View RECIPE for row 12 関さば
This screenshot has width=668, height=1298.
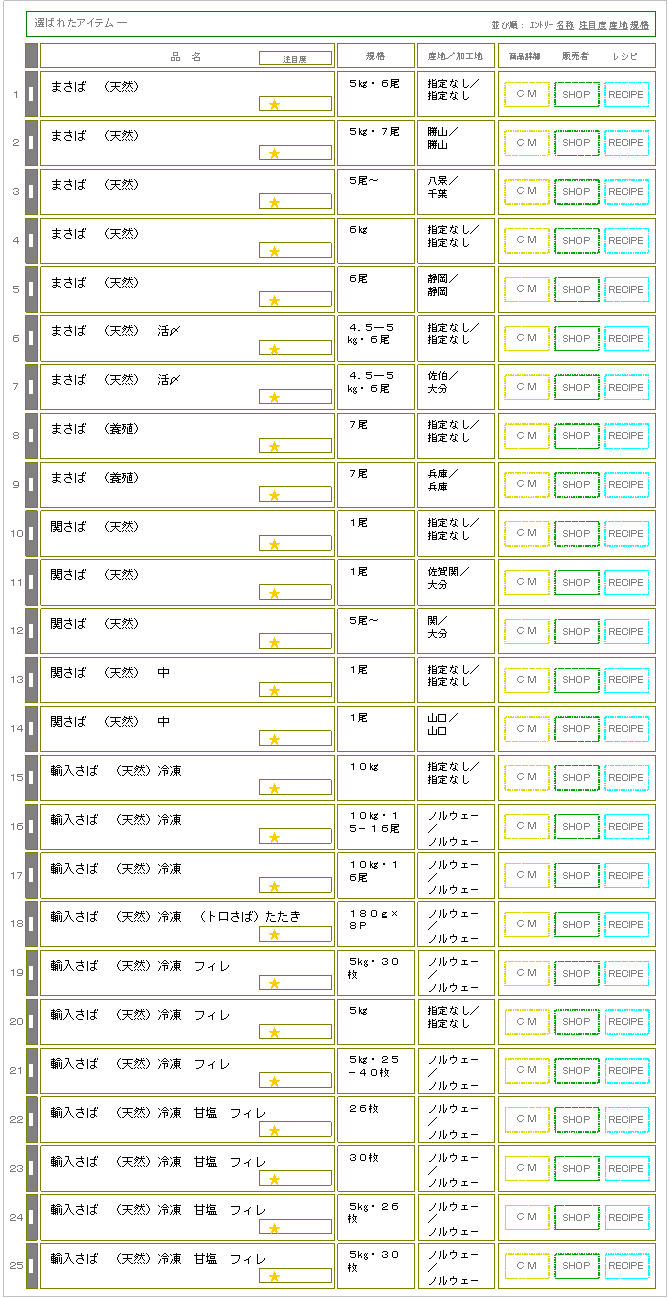pyautogui.click(x=626, y=631)
